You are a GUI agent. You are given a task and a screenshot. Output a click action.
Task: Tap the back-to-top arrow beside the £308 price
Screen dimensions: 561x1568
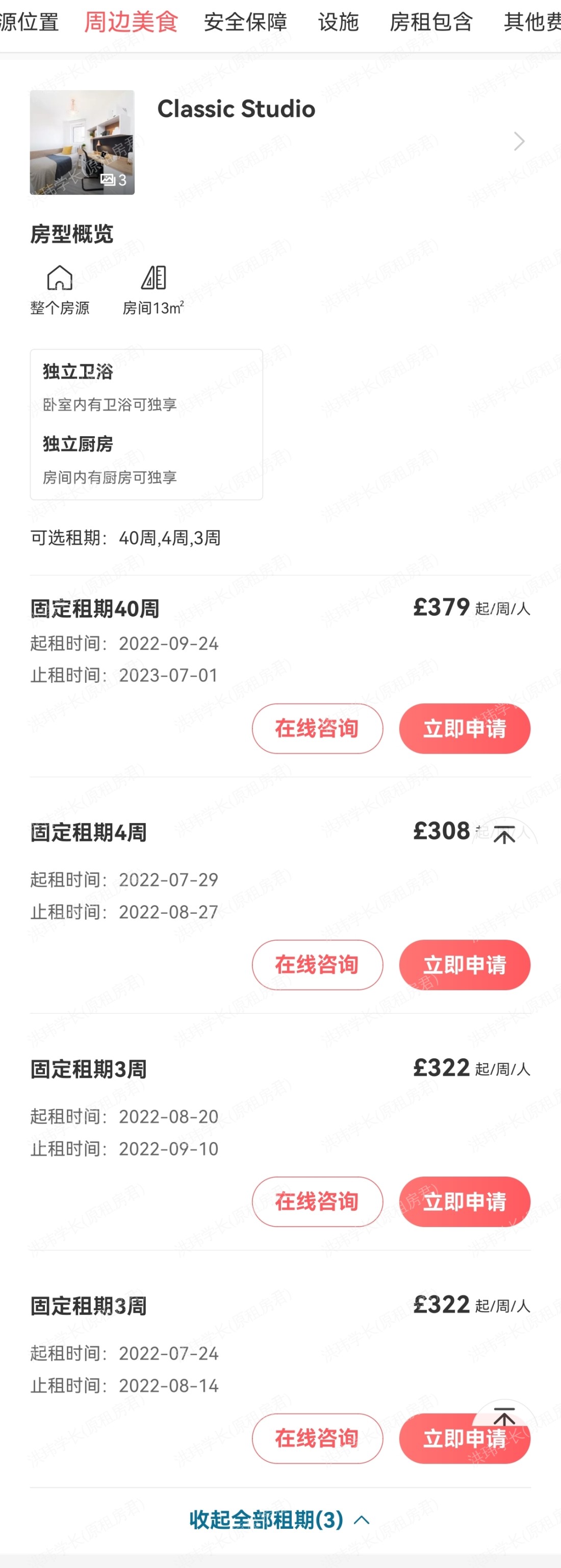click(x=504, y=835)
